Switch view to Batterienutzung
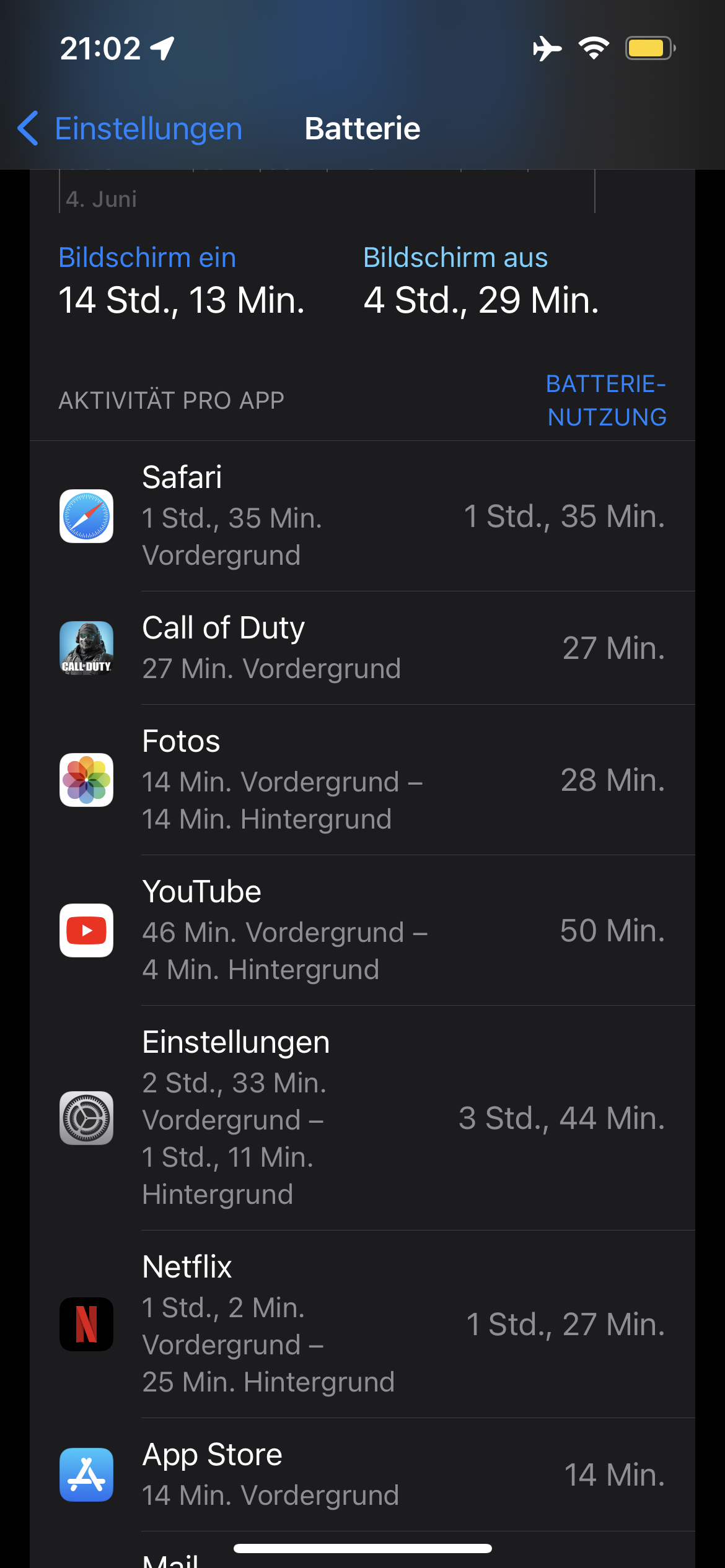This screenshot has width=725, height=1568. click(606, 400)
